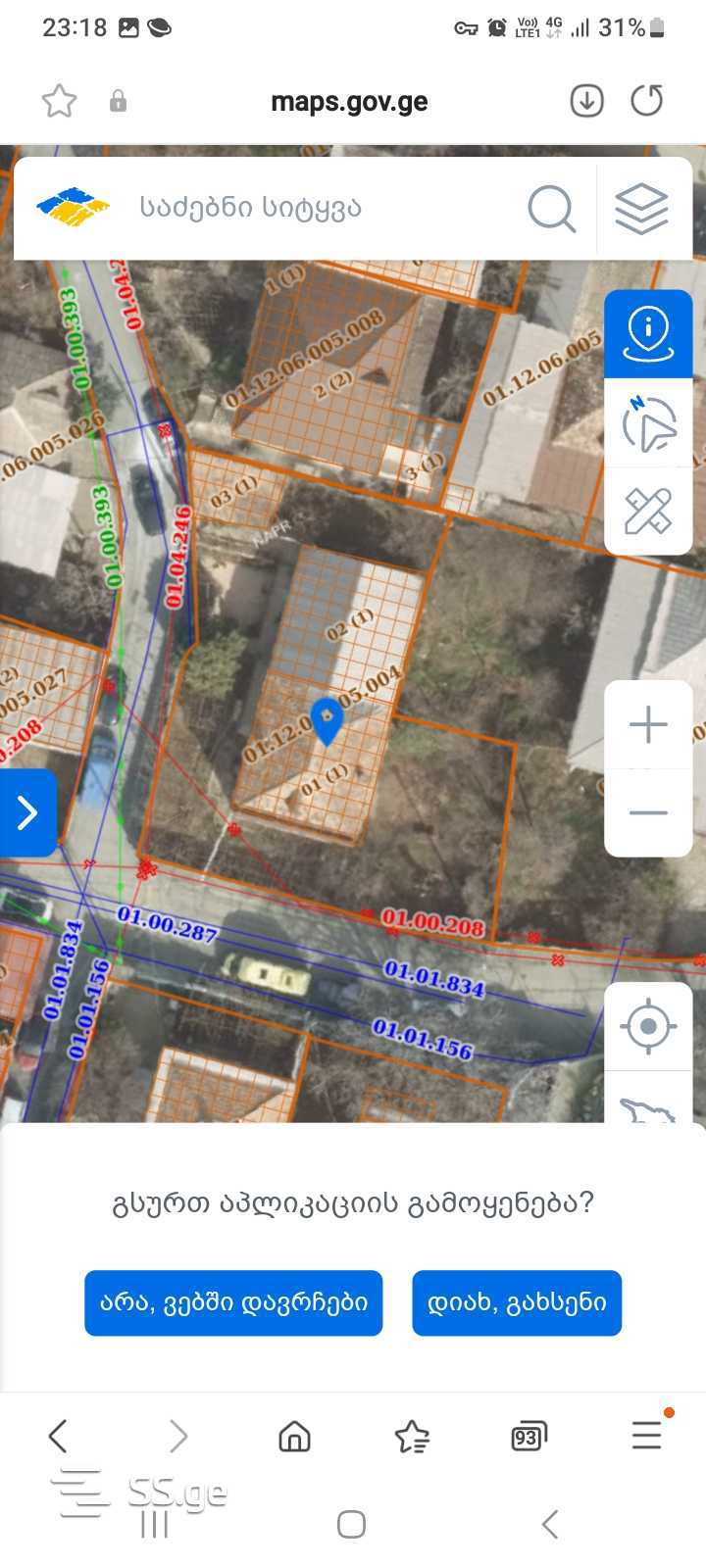Image resolution: width=706 pixels, height=1568 pixels.
Task: Choose არა, ვებში დავრჩები to stay on web
Action: pos(233,1302)
